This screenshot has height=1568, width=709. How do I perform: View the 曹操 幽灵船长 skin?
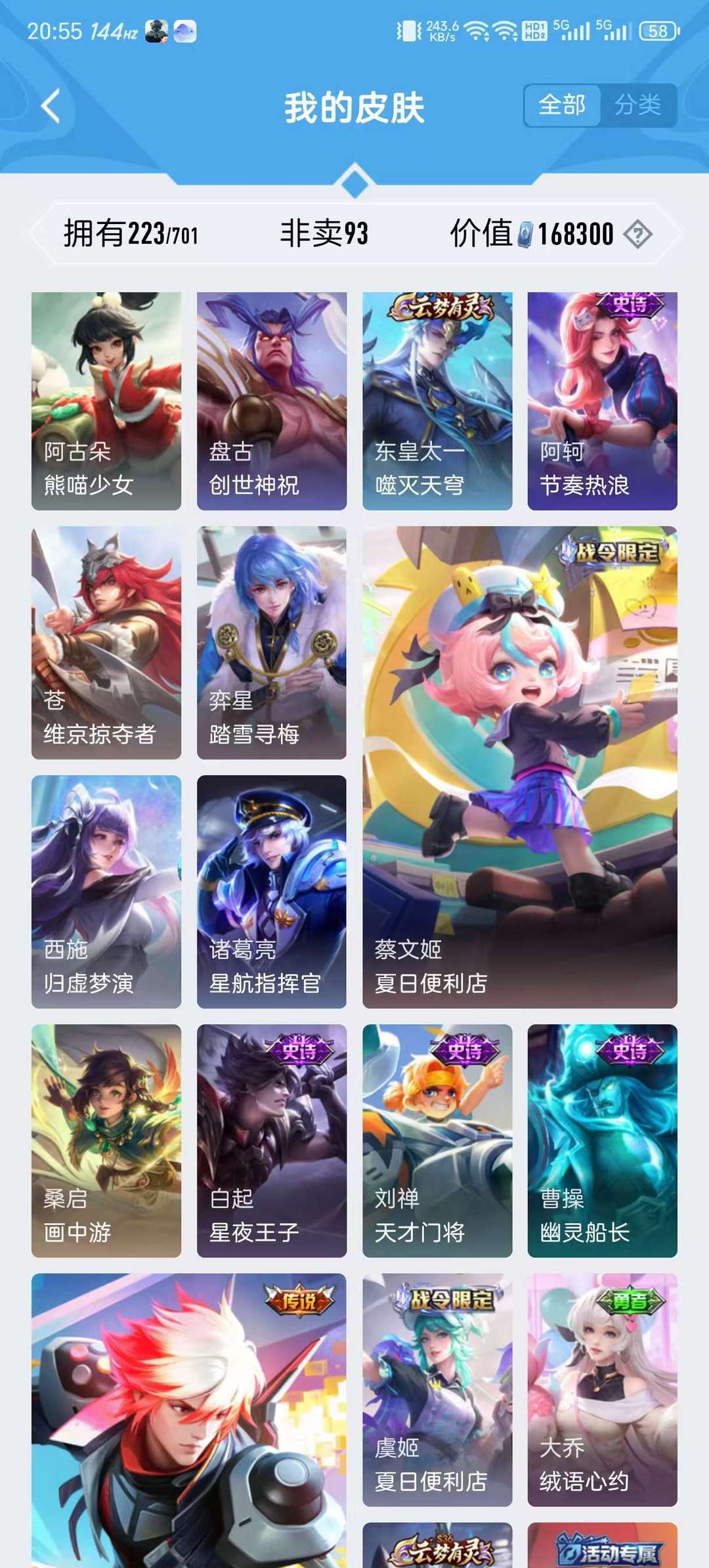(x=603, y=1140)
